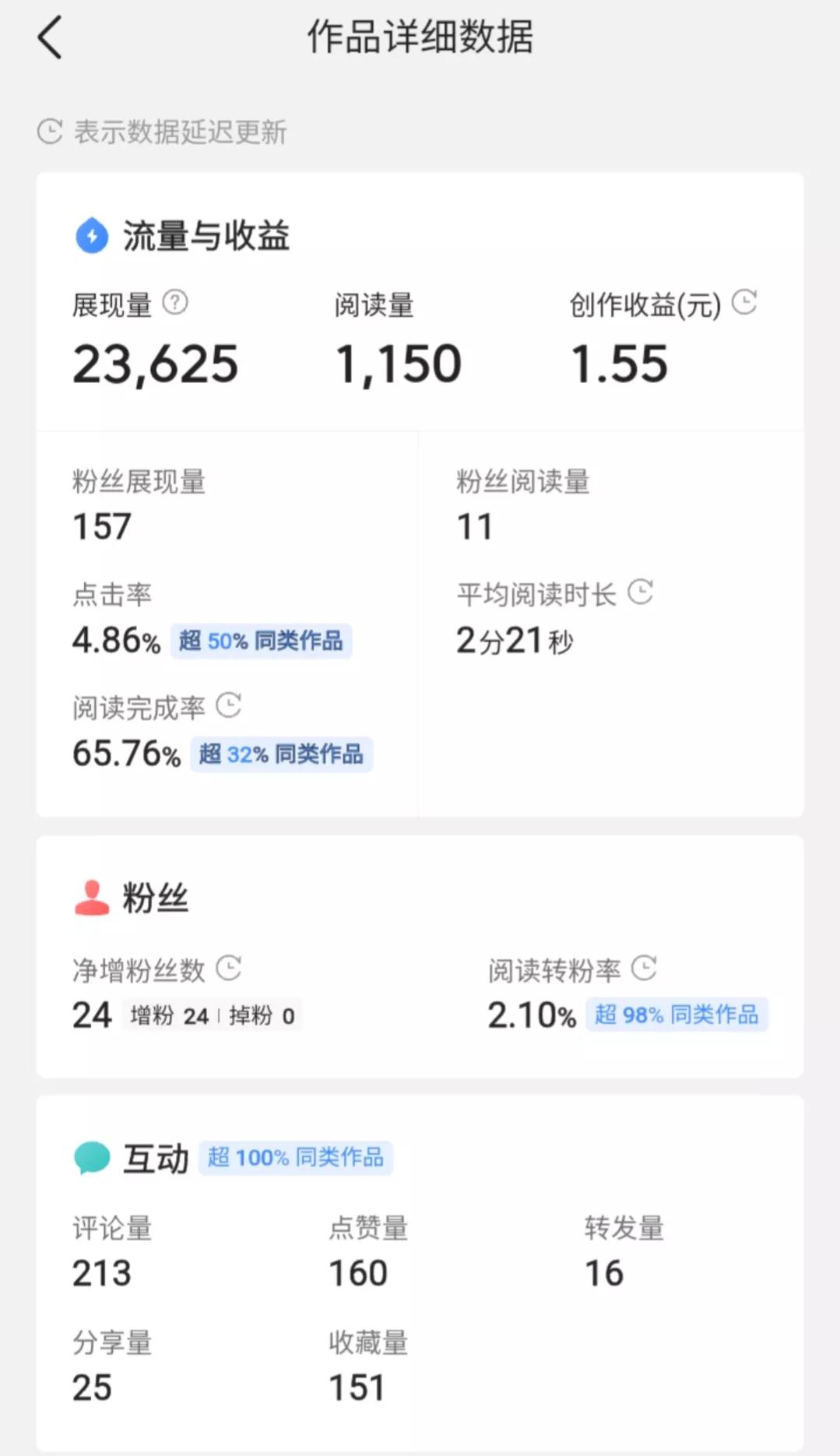Tap the clock icon beside 净增粉丝数
Image resolution: width=840 pixels, height=1456 pixels.
click(228, 969)
